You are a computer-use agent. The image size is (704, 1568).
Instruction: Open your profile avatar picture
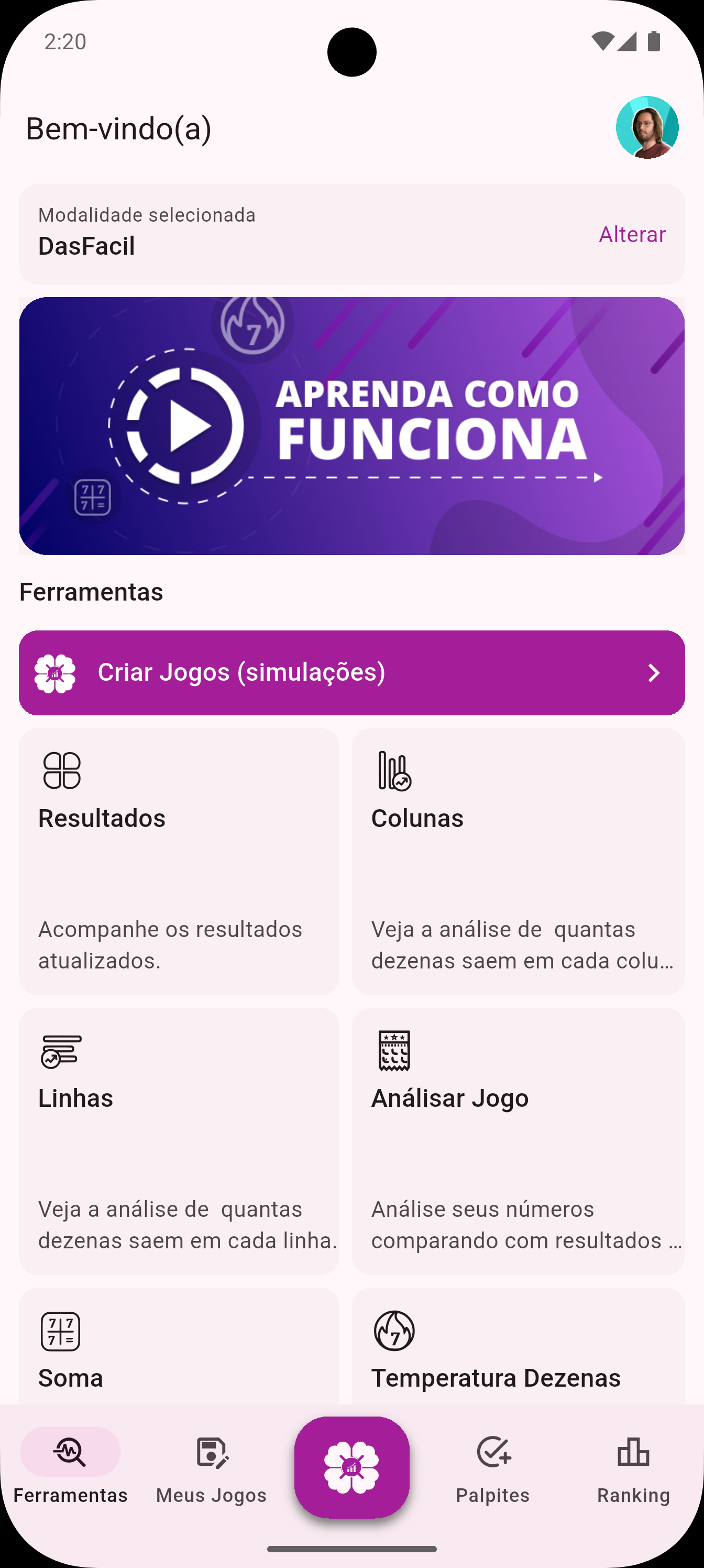coord(648,127)
